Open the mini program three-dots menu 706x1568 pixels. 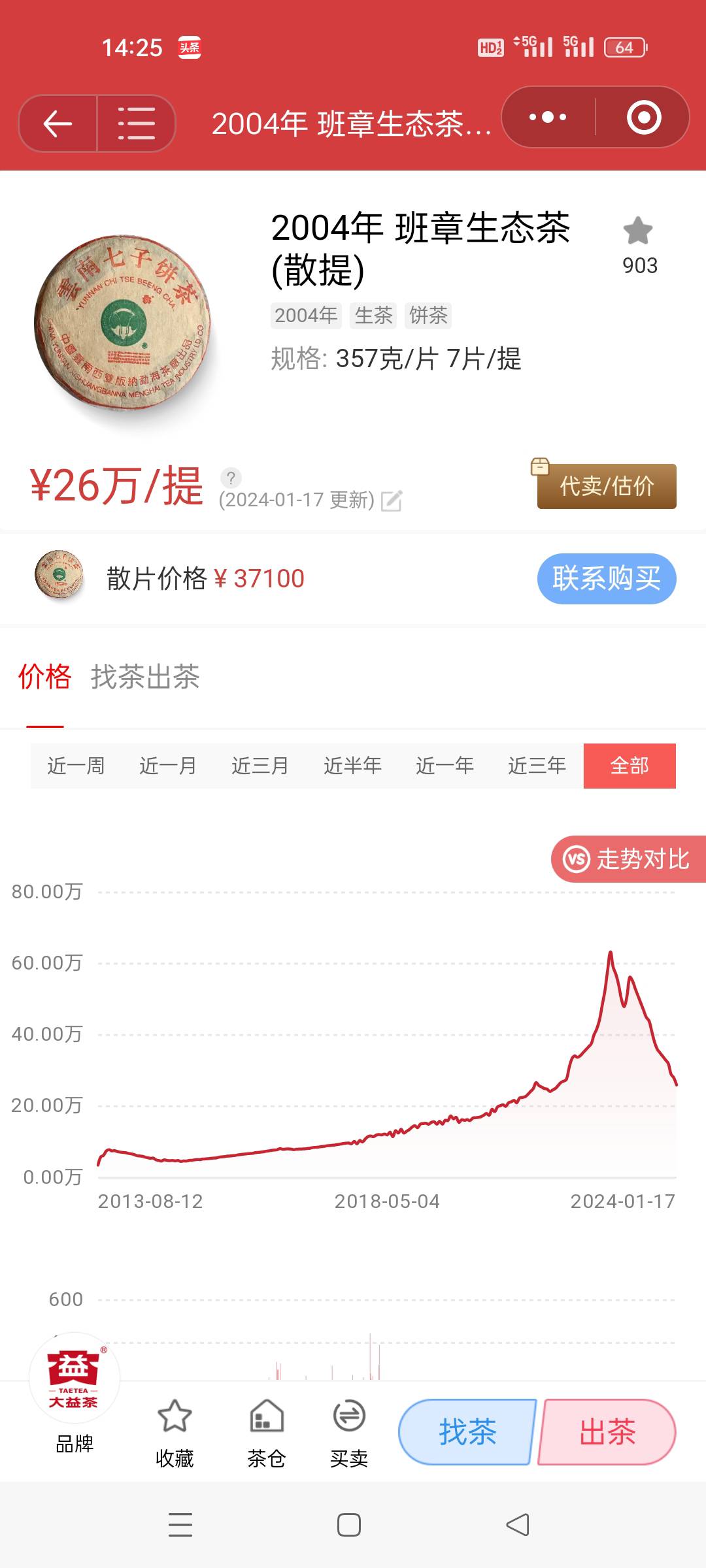[548, 118]
